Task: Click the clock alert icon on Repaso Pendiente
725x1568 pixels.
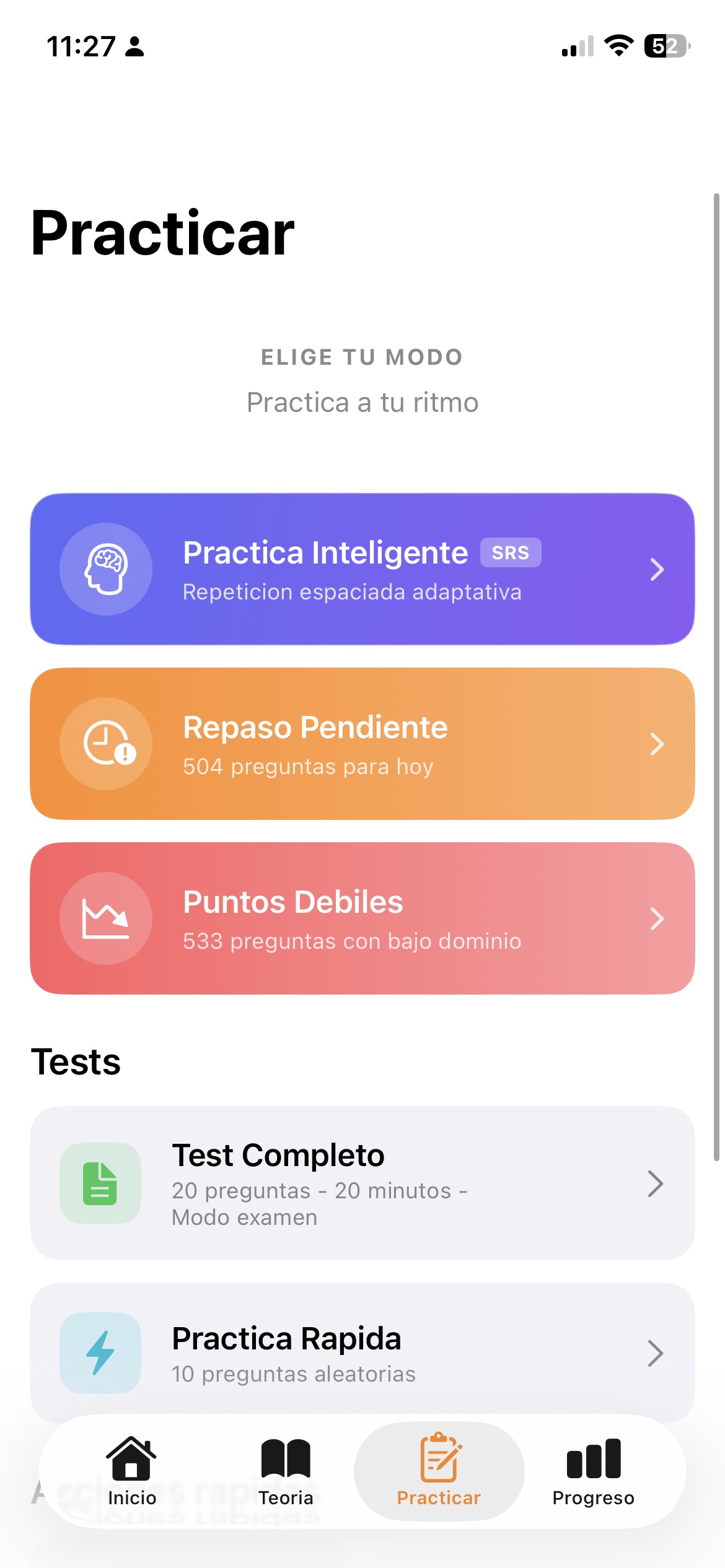Action: point(106,745)
